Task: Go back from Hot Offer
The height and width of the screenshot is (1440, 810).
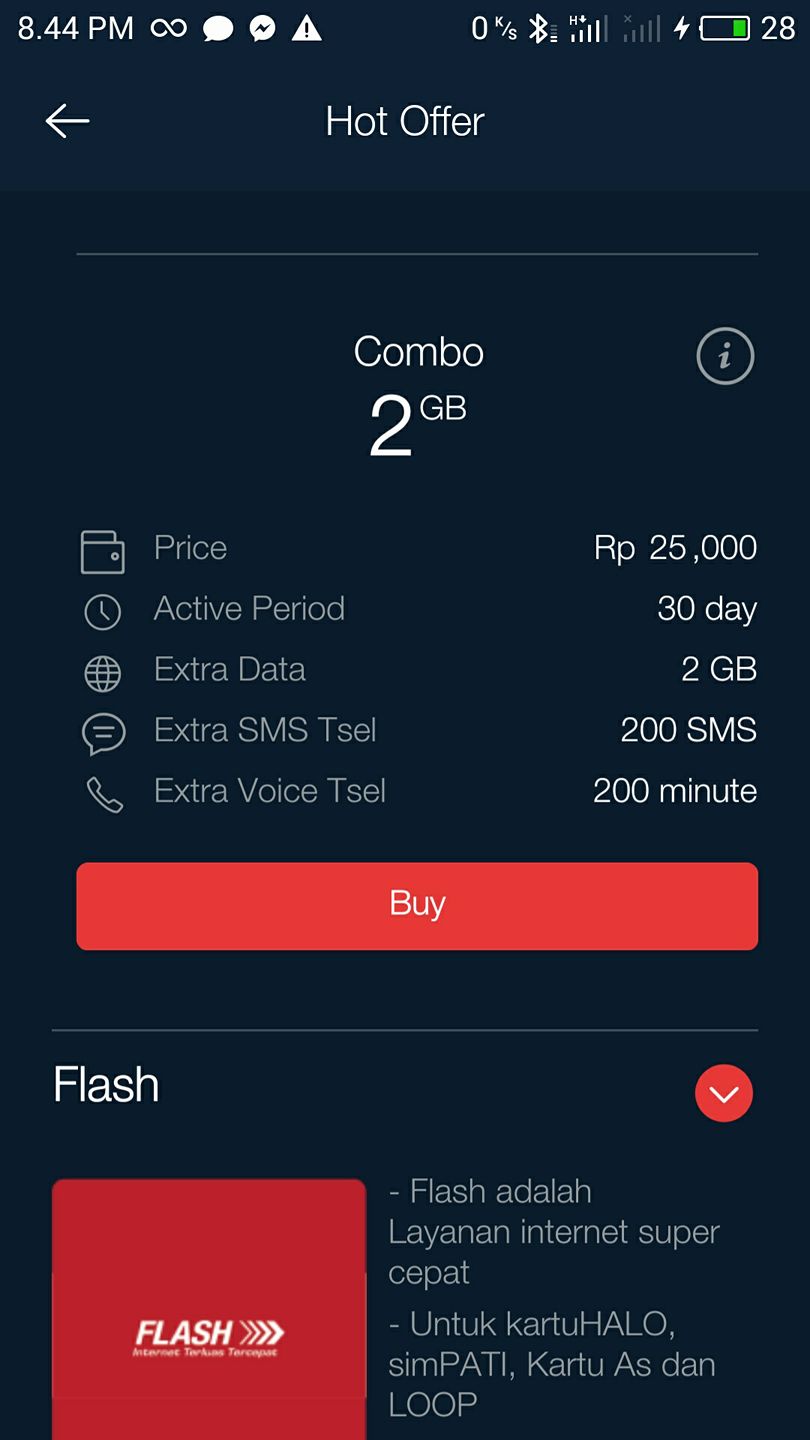Action: [67, 121]
